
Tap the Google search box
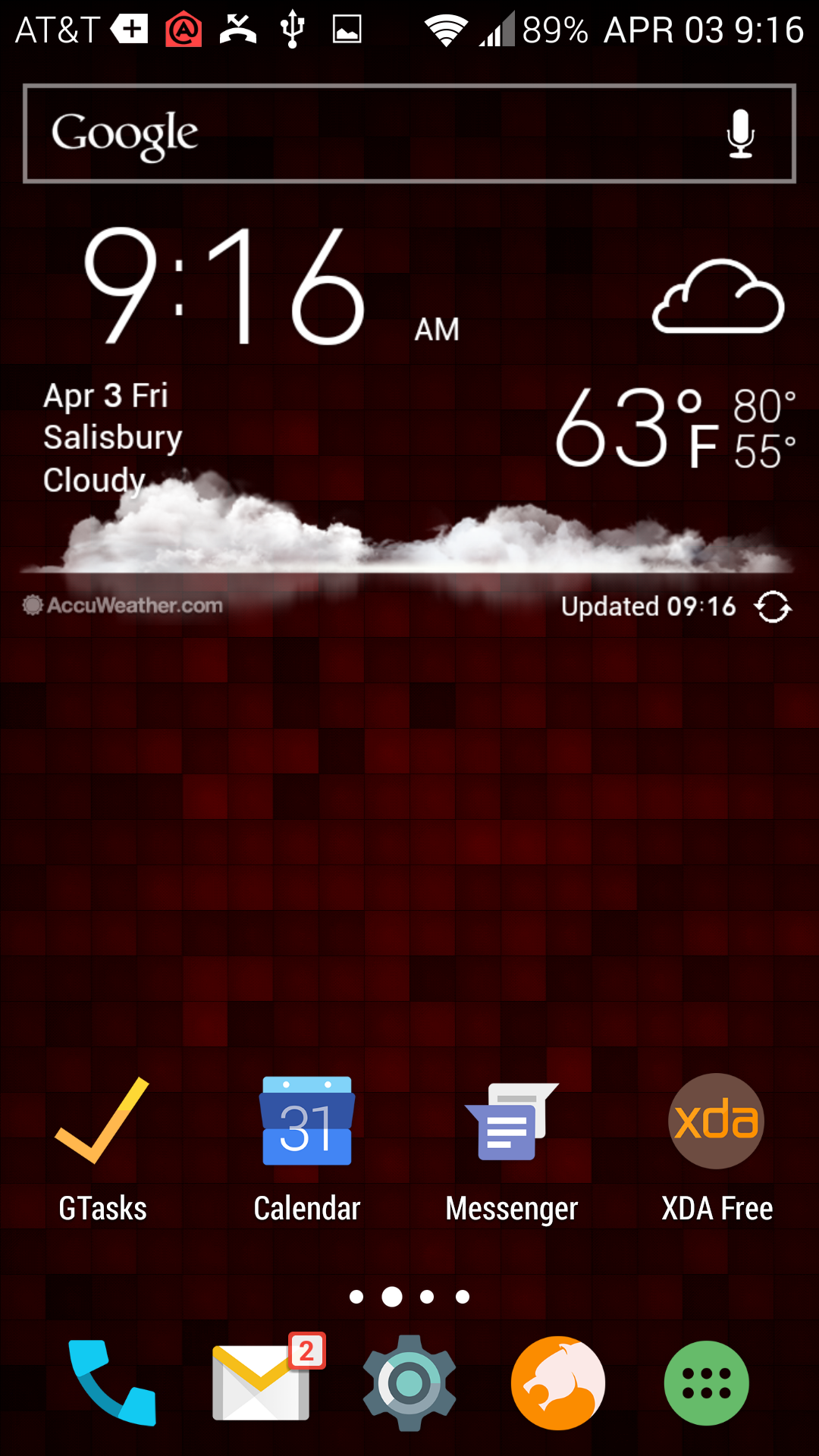pyautogui.click(x=409, y=133)
